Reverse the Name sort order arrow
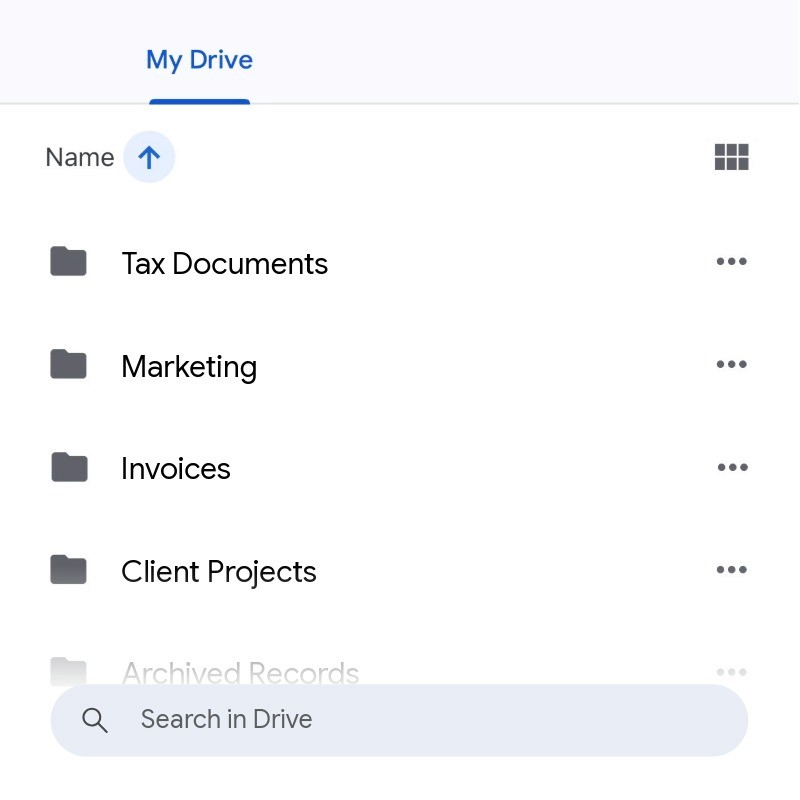 tap(149, 157)
